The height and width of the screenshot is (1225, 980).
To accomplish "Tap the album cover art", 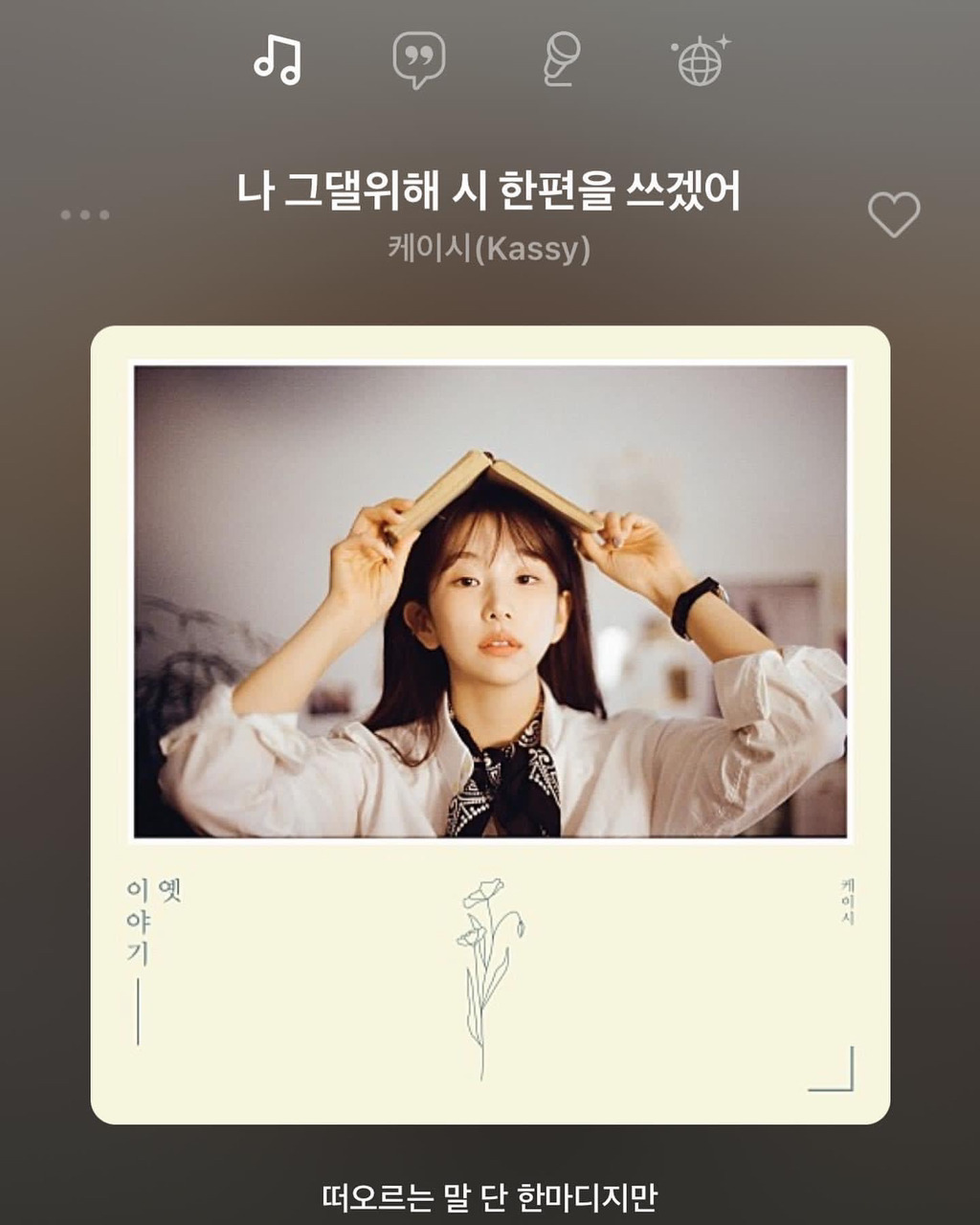I will (x=490, y=724).
